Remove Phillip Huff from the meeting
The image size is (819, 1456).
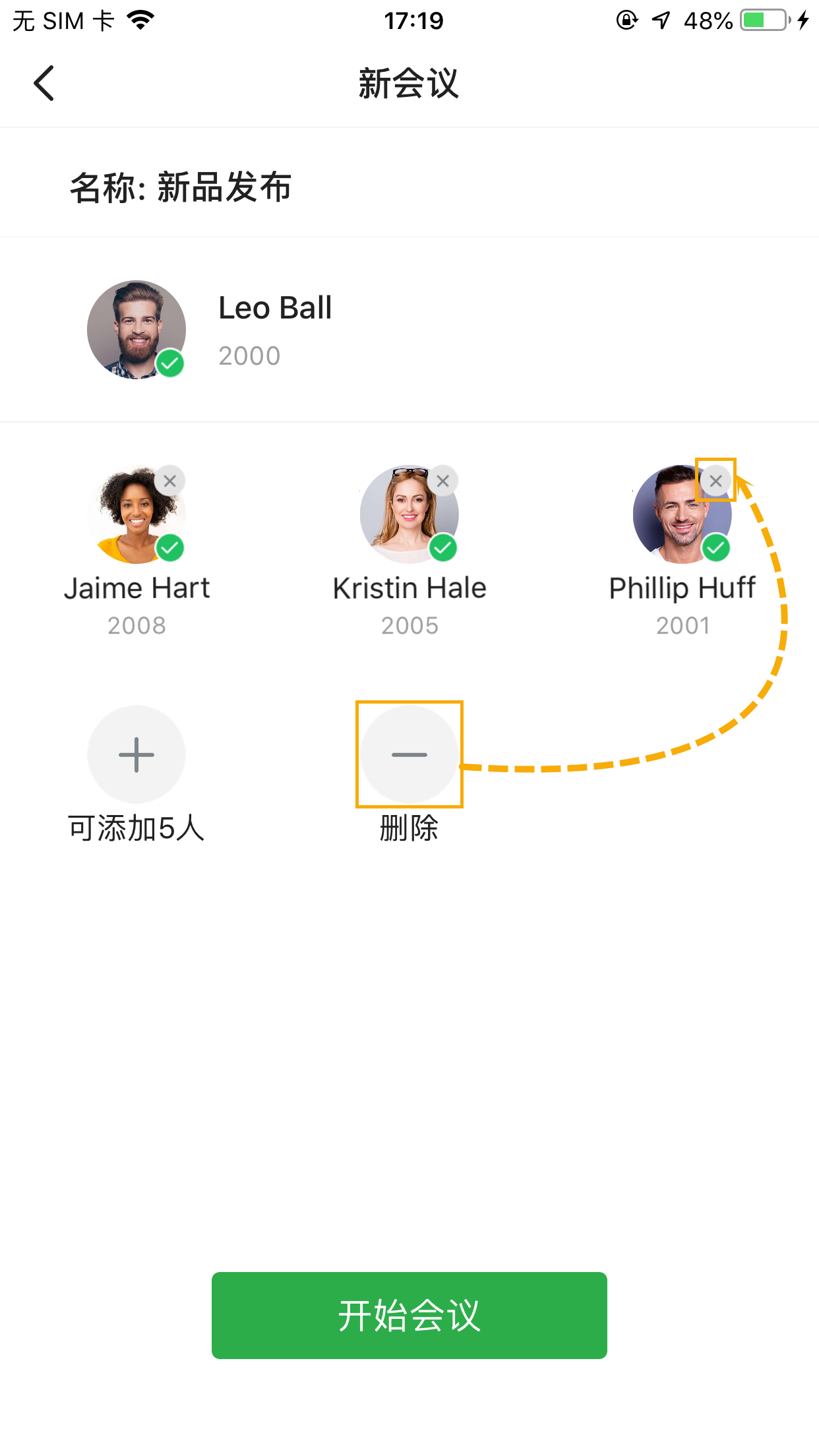click(x=715, y=481)
